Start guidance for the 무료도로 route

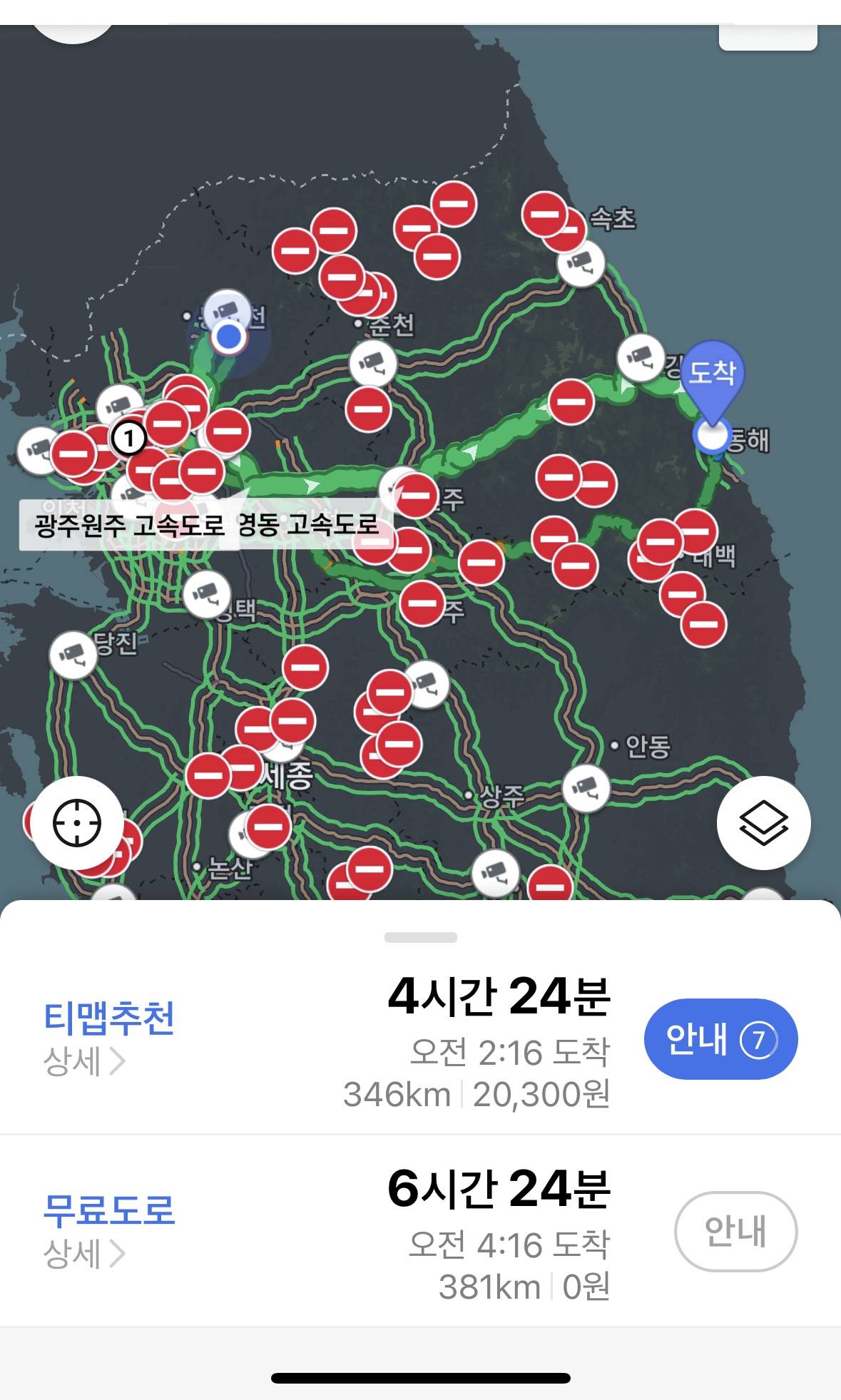tap(735, 1231)
